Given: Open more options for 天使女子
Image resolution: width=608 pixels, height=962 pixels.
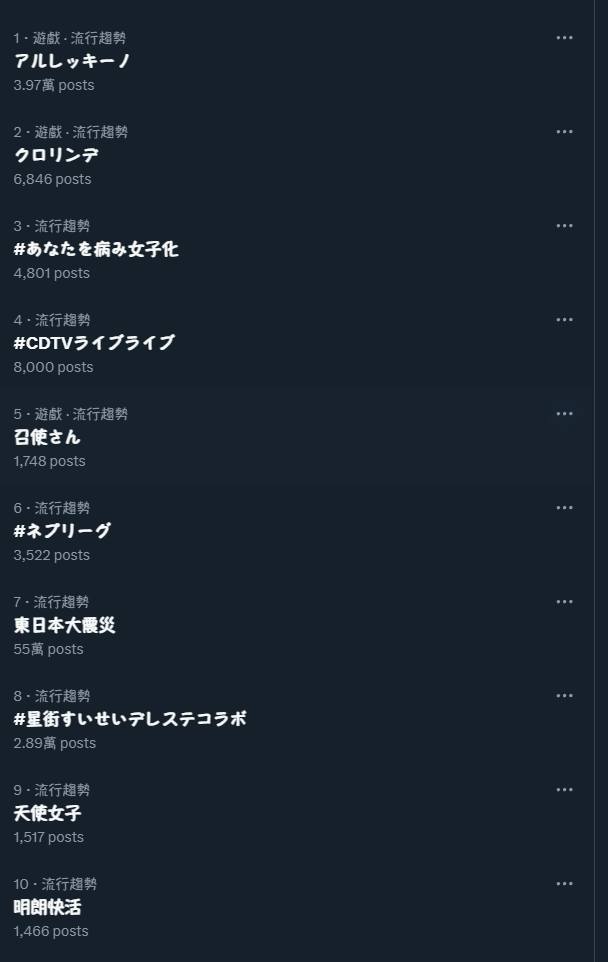Looking at the screenshot, I should coord(564,790).
